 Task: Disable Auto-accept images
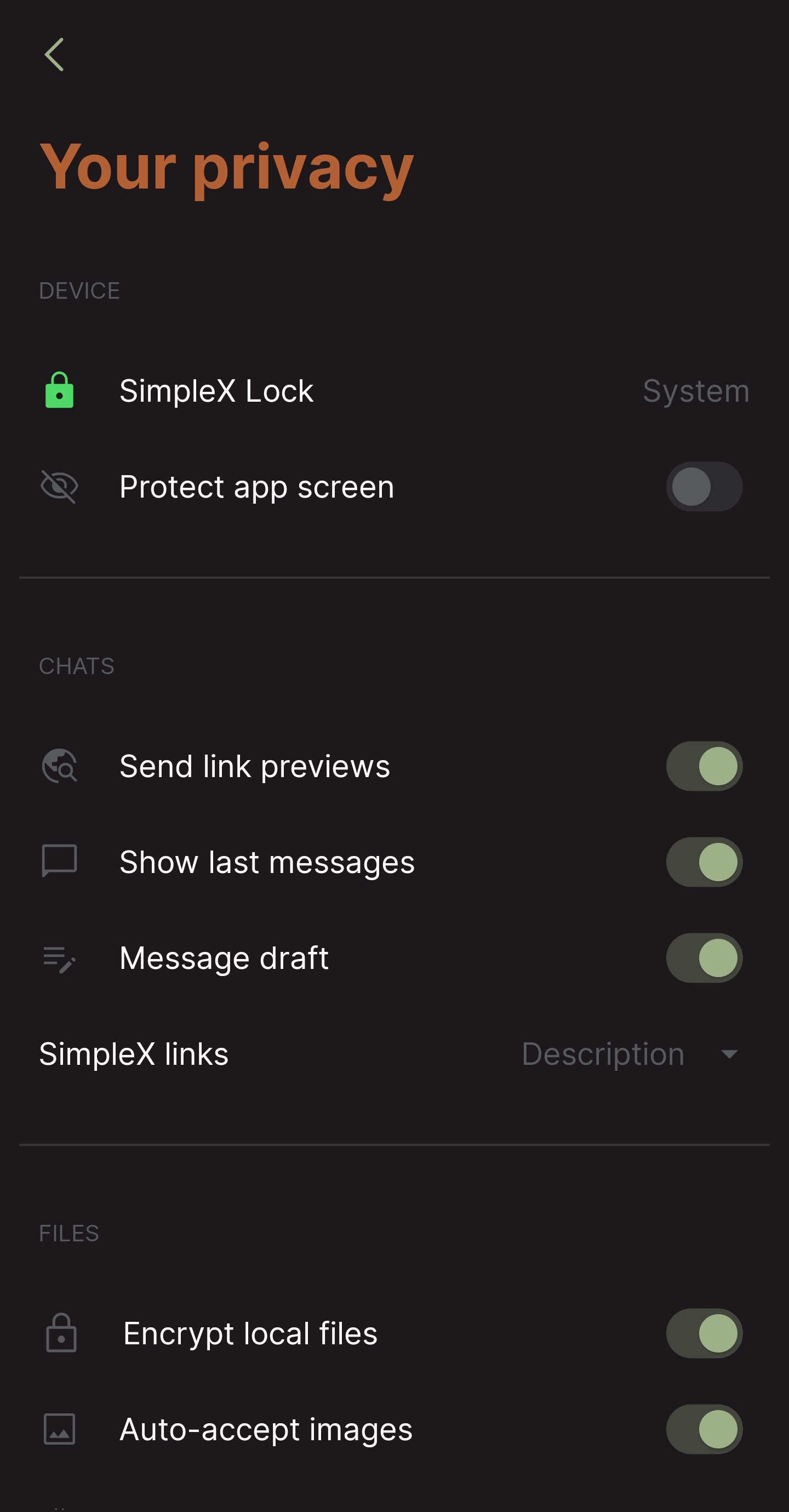704,1429
